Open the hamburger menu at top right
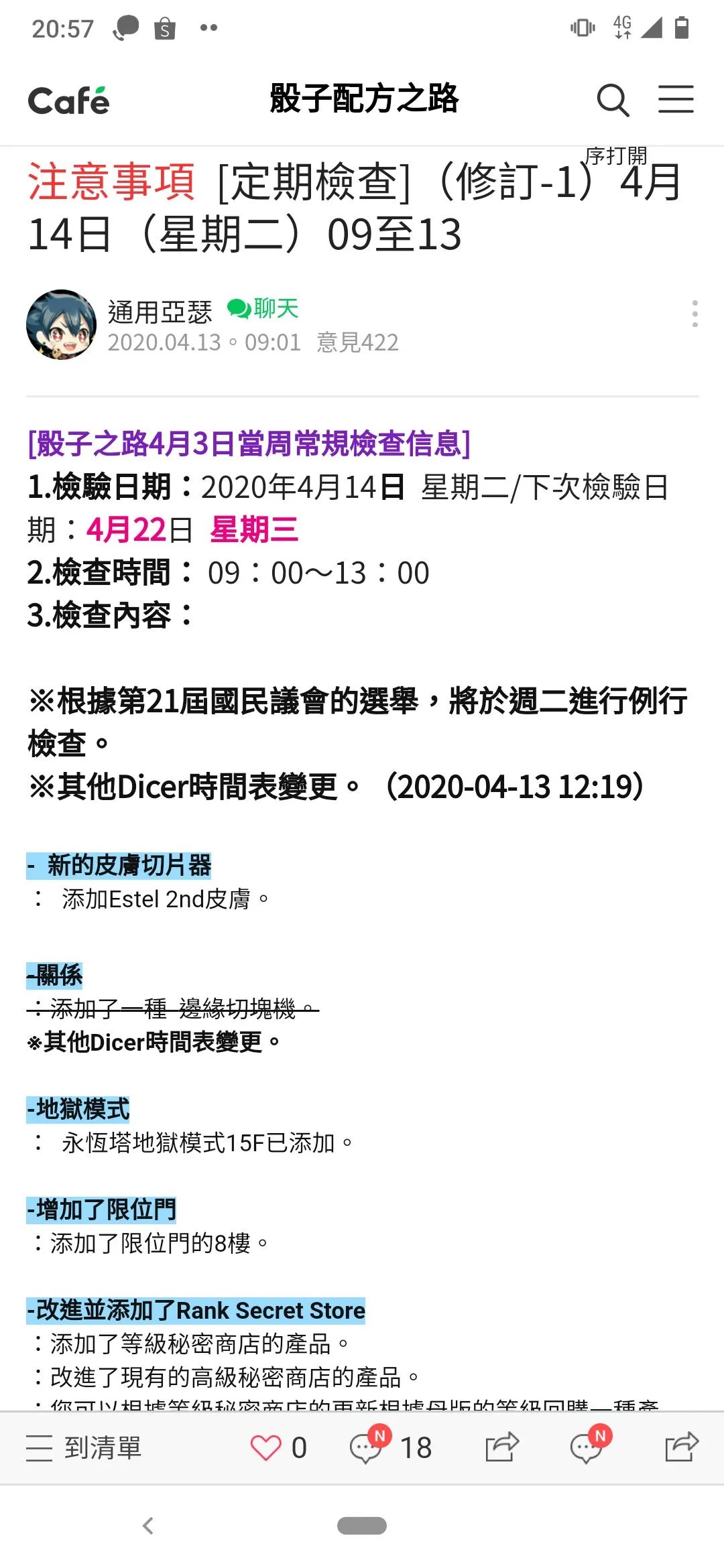The width and height of the screenshot is (724, 1568). pyautogui.click(x=675, y=99)
